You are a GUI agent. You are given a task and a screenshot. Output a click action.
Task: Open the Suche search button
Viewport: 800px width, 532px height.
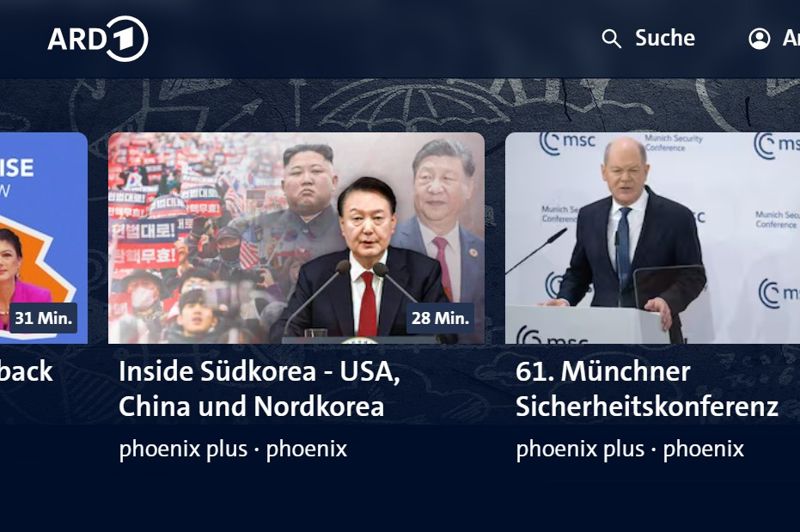pos(648,39)
